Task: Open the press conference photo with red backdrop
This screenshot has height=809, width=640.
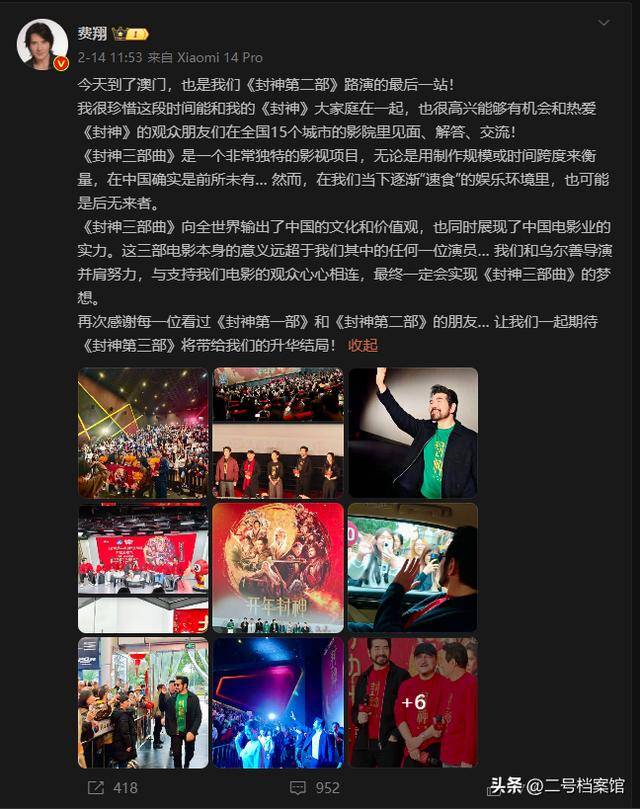Action: tap(143, 567)
